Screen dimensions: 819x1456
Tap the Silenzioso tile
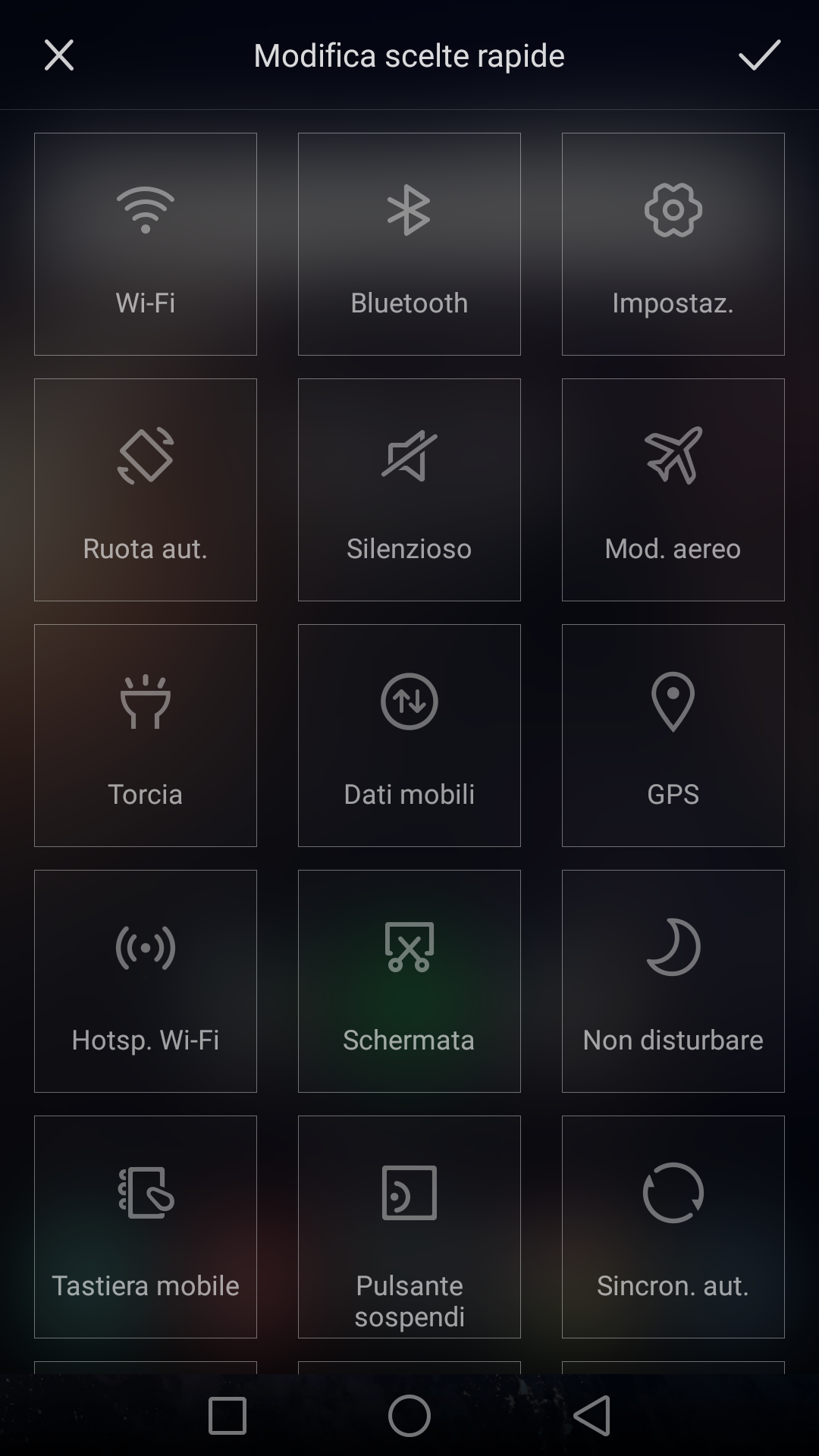[x=409, y=490]
